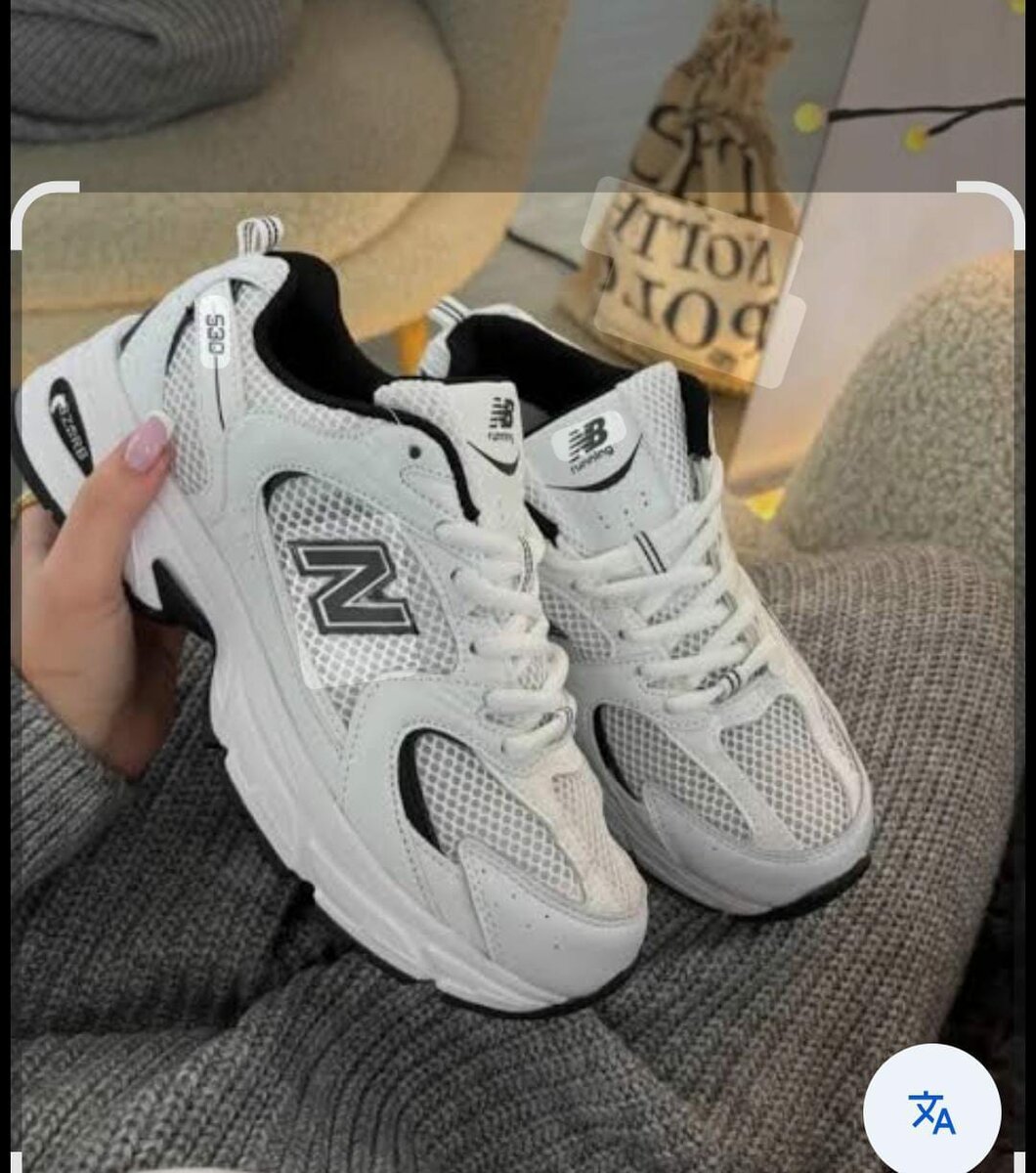The width and height of the screenshot is (1036, 1173).
Task: Tap the translate floating button
Action: click(931, 1112)
